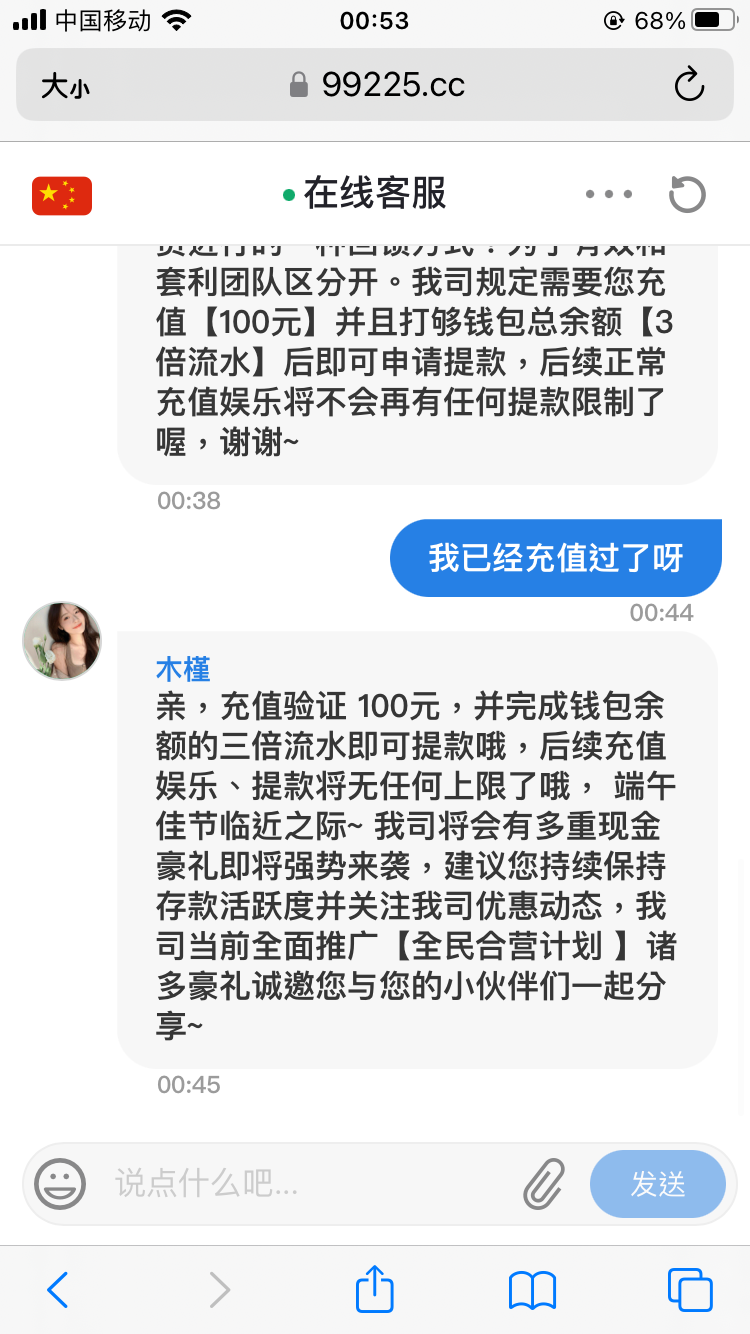Share this page from Safari's toolbar
Image resolution: width=750 pixels, height=1334 pixels.
coord(375,1288)
